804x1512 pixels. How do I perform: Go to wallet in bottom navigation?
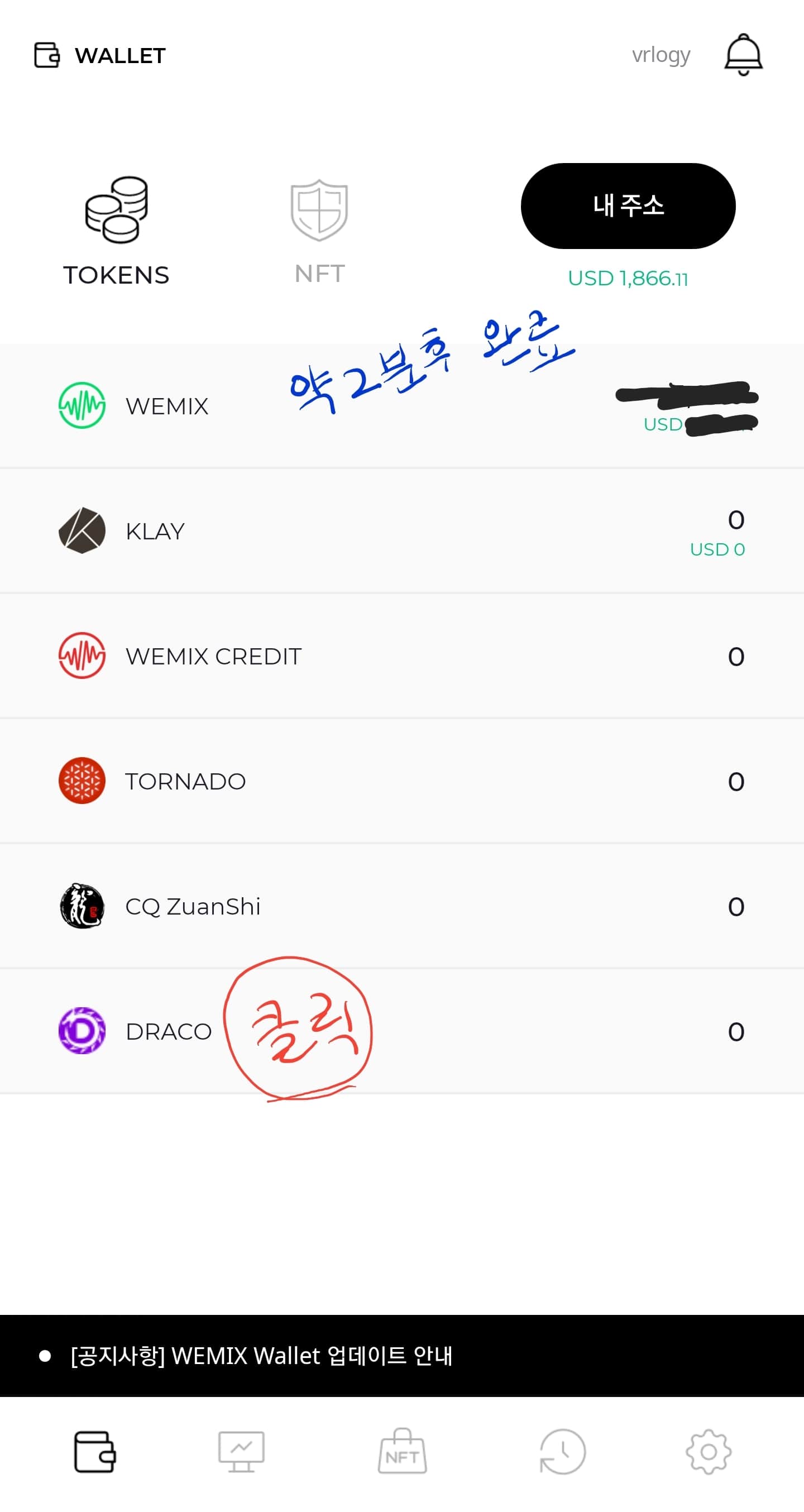tap(94, 1452)
